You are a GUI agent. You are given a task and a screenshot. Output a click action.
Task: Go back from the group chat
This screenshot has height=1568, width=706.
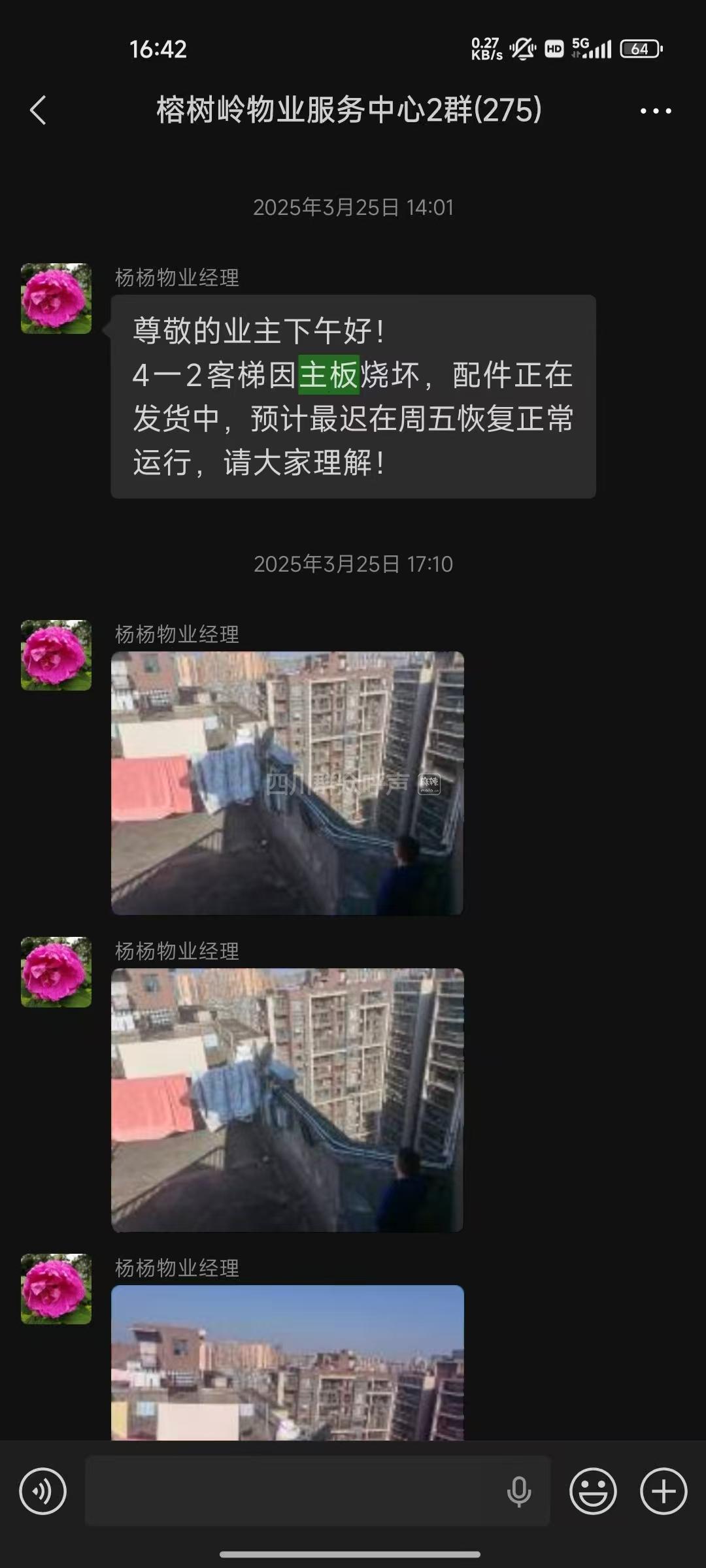(39, 110)
